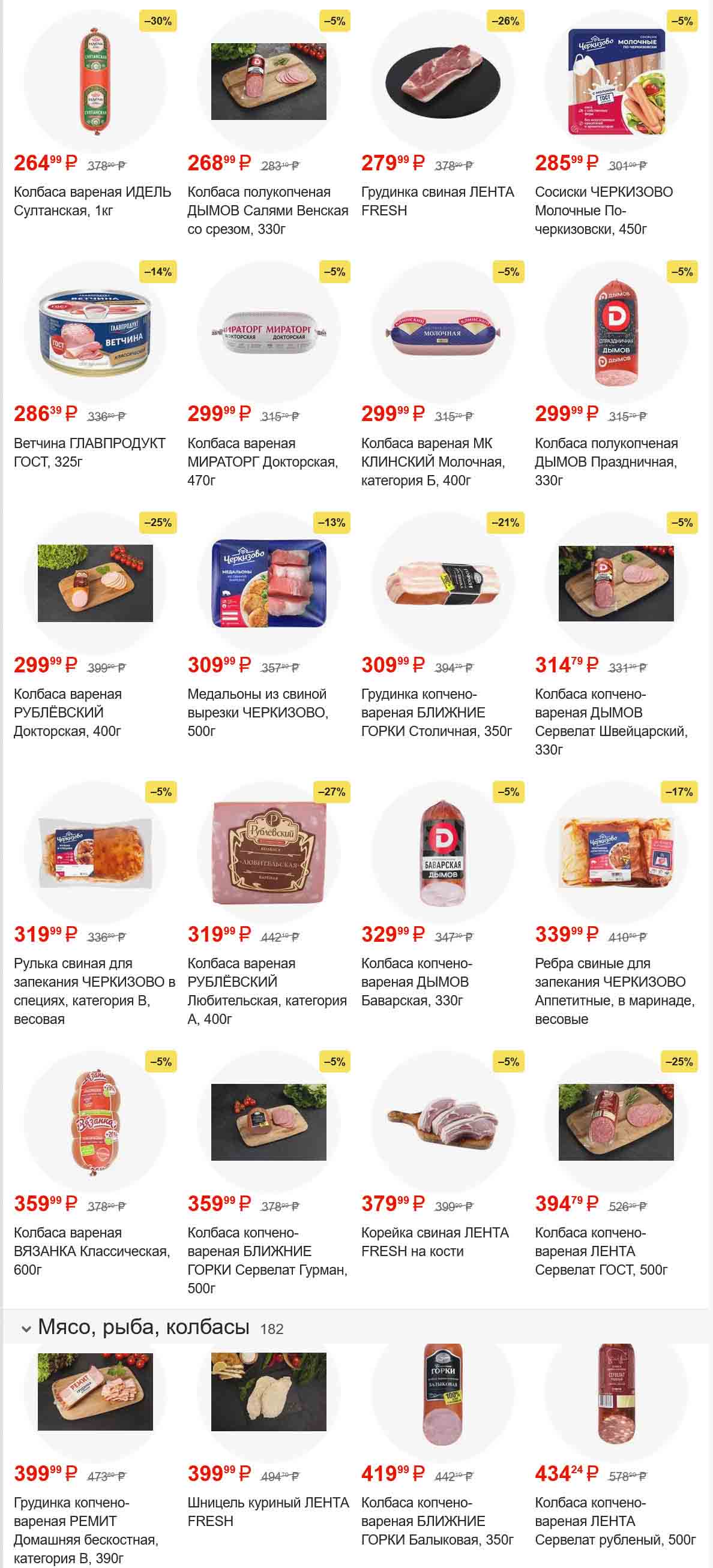Collapse the Мясо, рыба, колбасы section
713x1568 pixels.
click(x=26, y=1328)
